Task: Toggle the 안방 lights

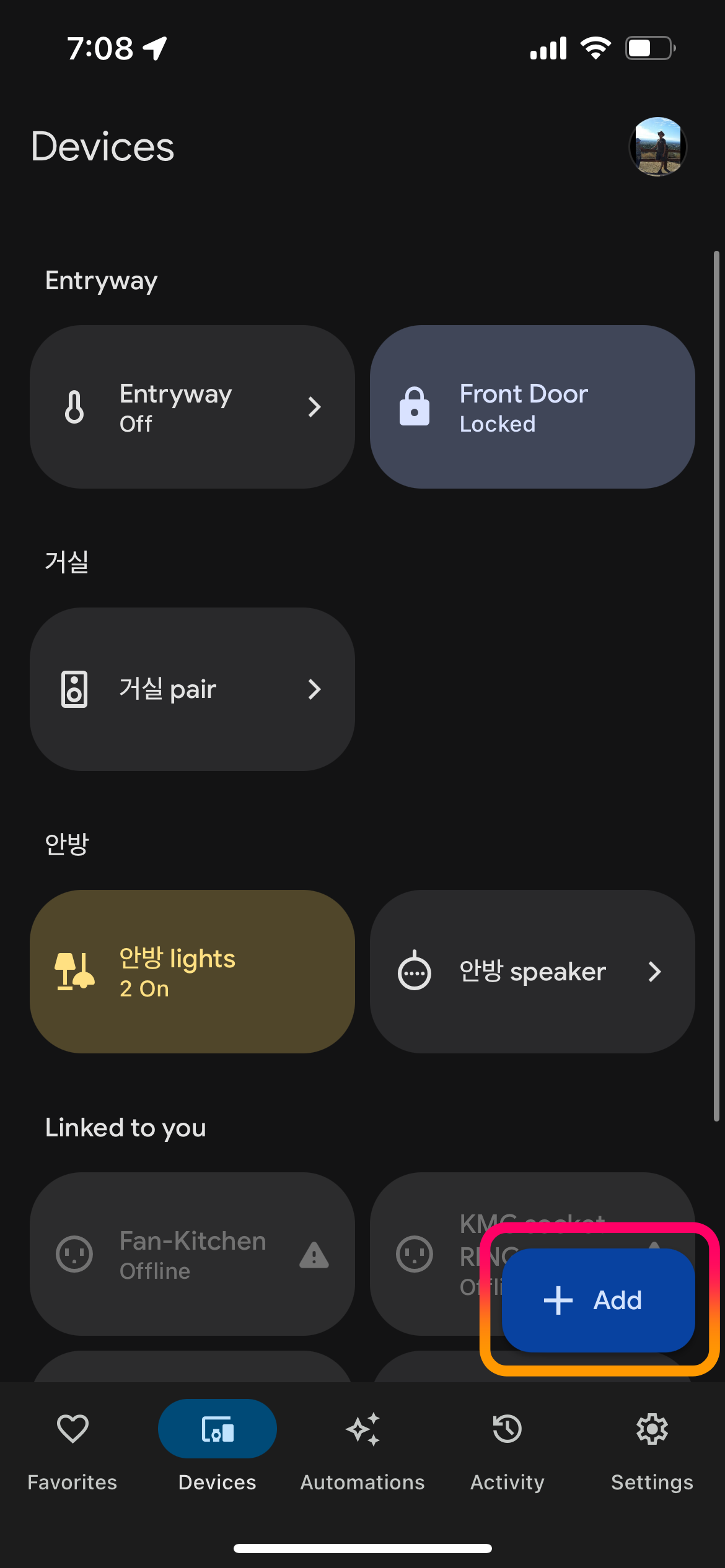Action: (192, 972)
